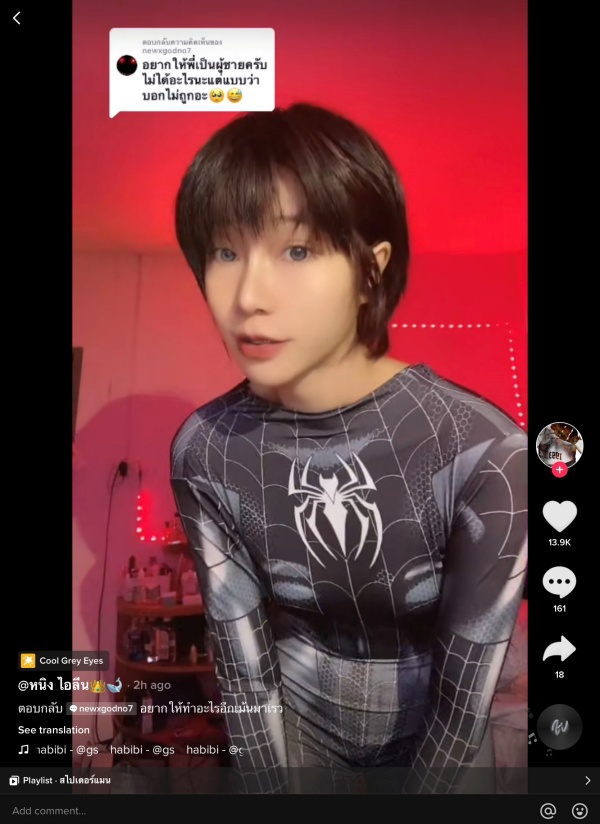
Task: Tap See translation under the caption
Action: [53, 730]
